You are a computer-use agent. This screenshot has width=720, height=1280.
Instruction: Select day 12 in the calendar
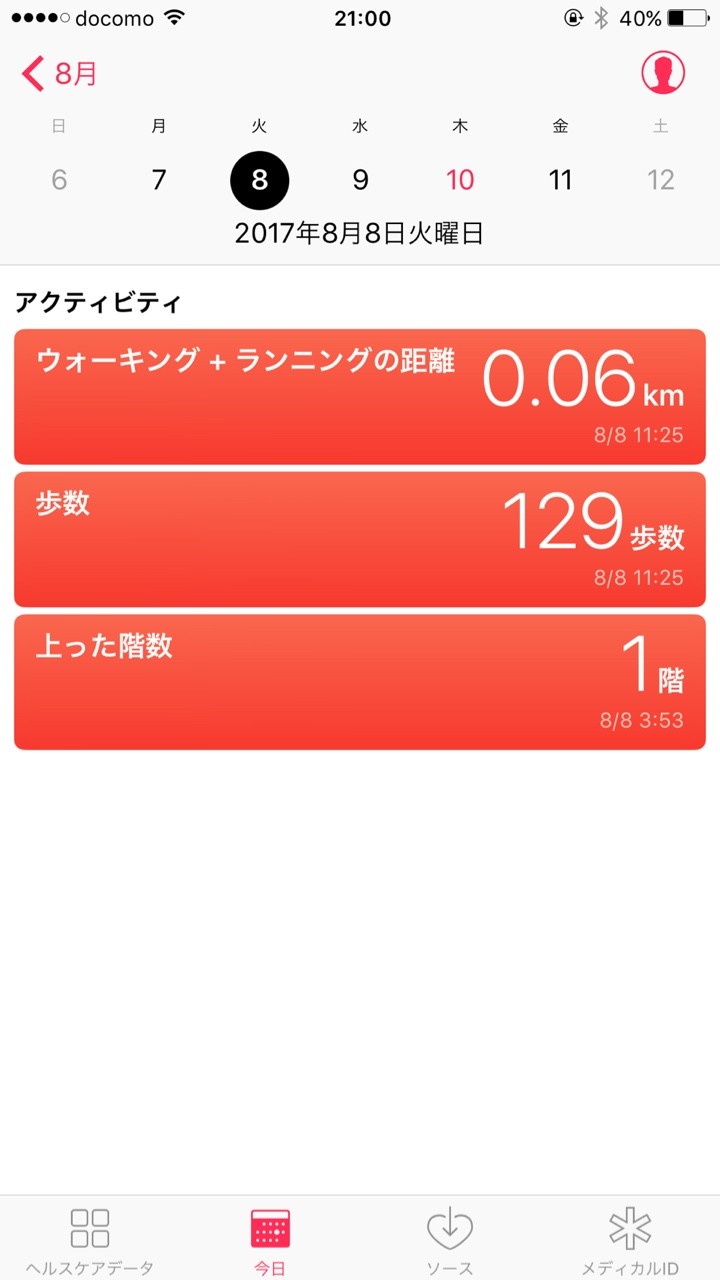(x=661, y=180)
